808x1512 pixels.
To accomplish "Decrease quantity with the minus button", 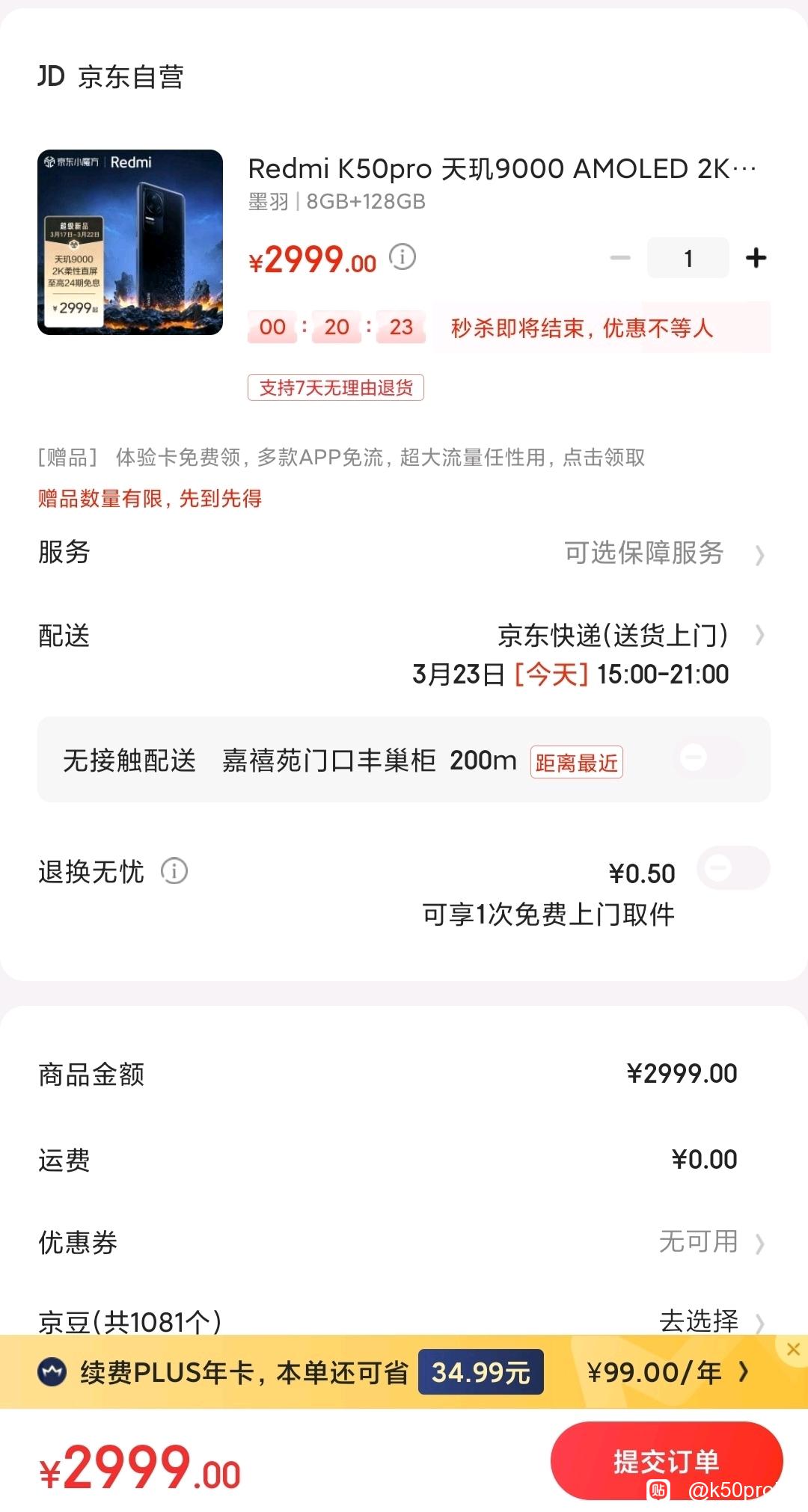I will tap(620, 258).
